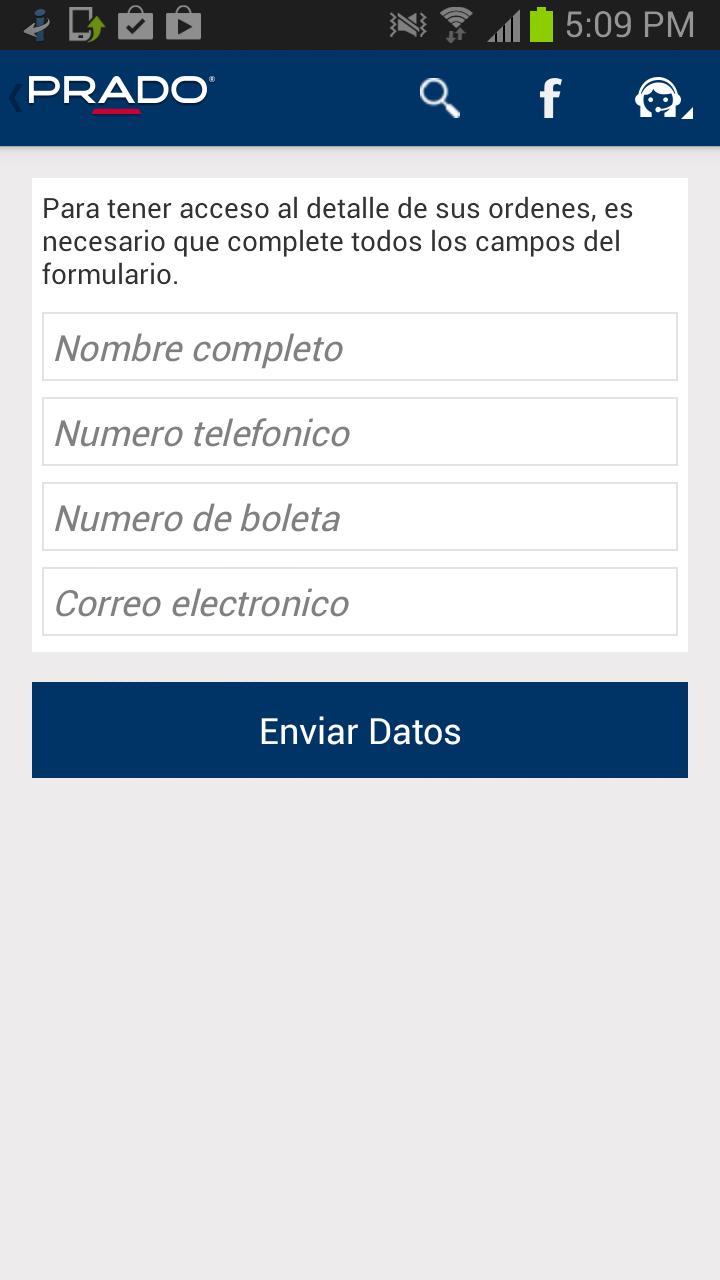Focus the Nombre completo field
The height and width of the screenshot is (1280, 720).
click(360, 347)
